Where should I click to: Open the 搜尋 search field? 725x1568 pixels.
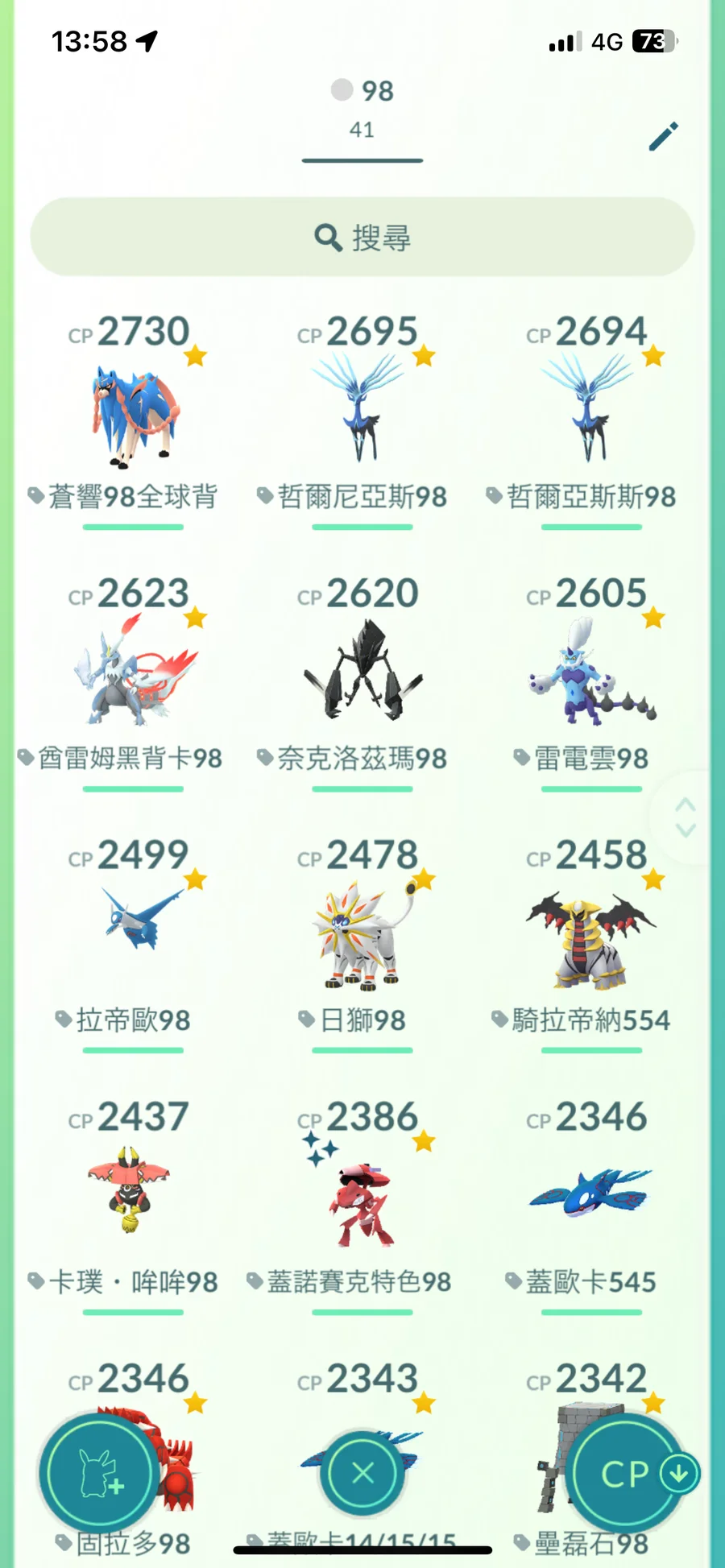[362, 238]
